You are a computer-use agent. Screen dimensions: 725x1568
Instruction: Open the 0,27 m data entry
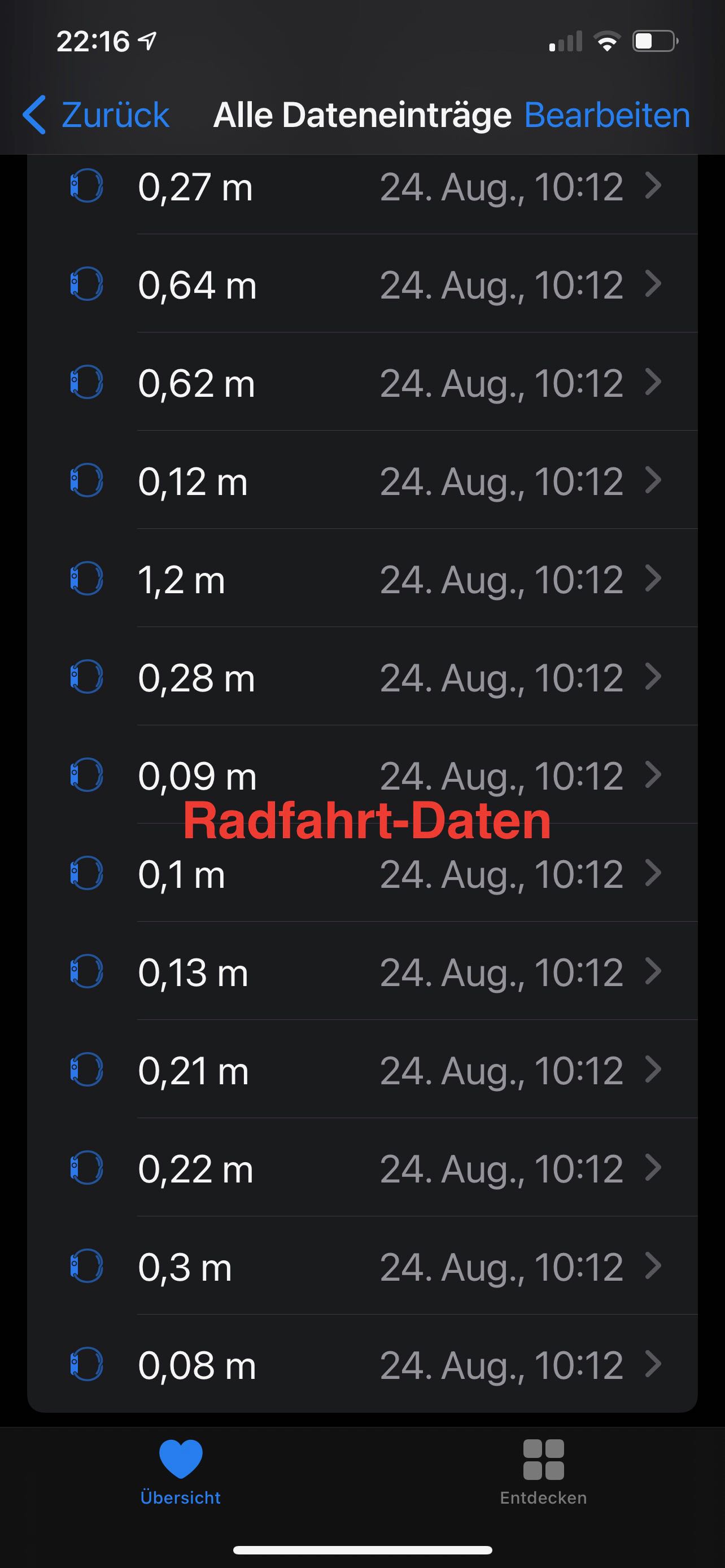pos(362,186)
